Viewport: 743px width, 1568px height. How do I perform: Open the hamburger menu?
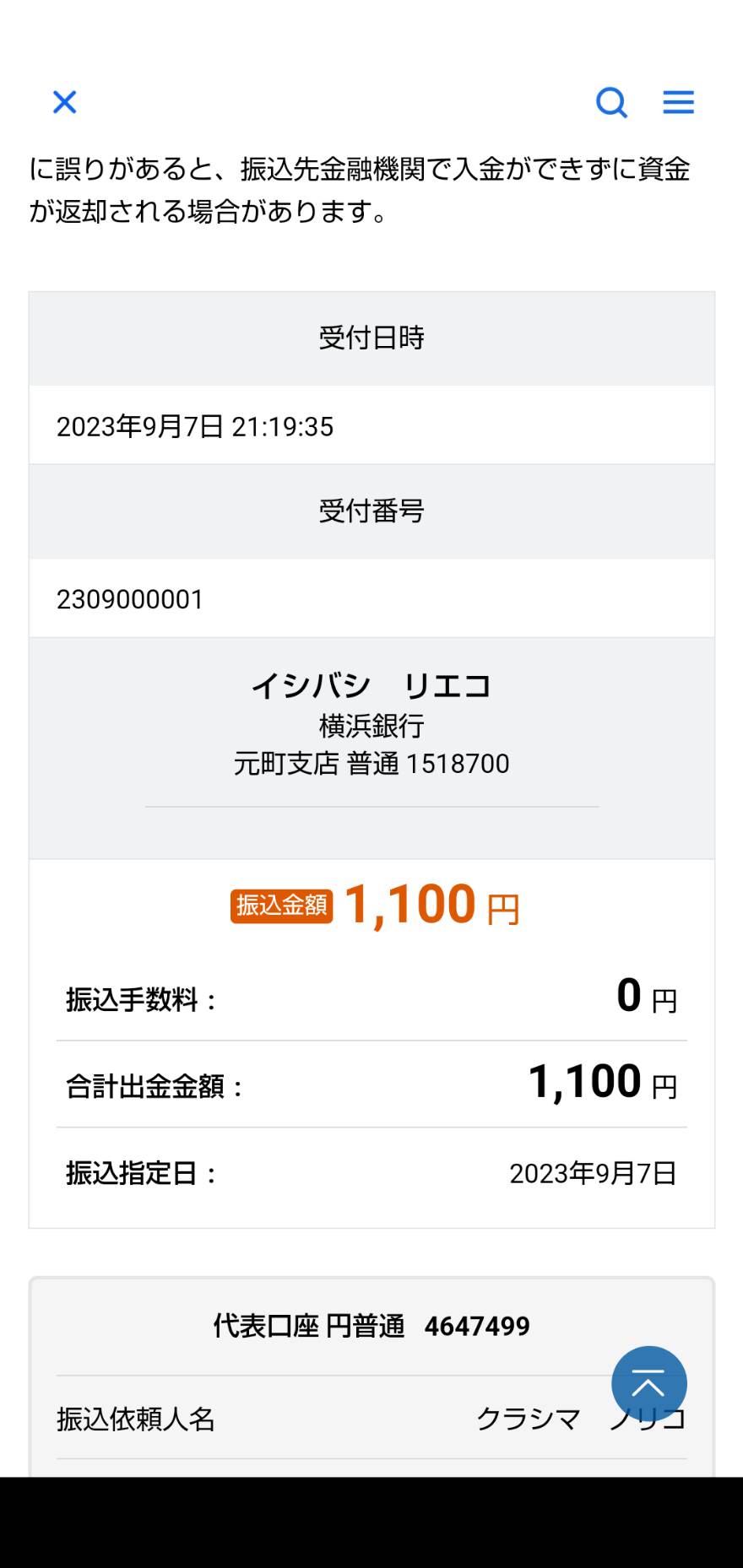[x=678, y=102]
